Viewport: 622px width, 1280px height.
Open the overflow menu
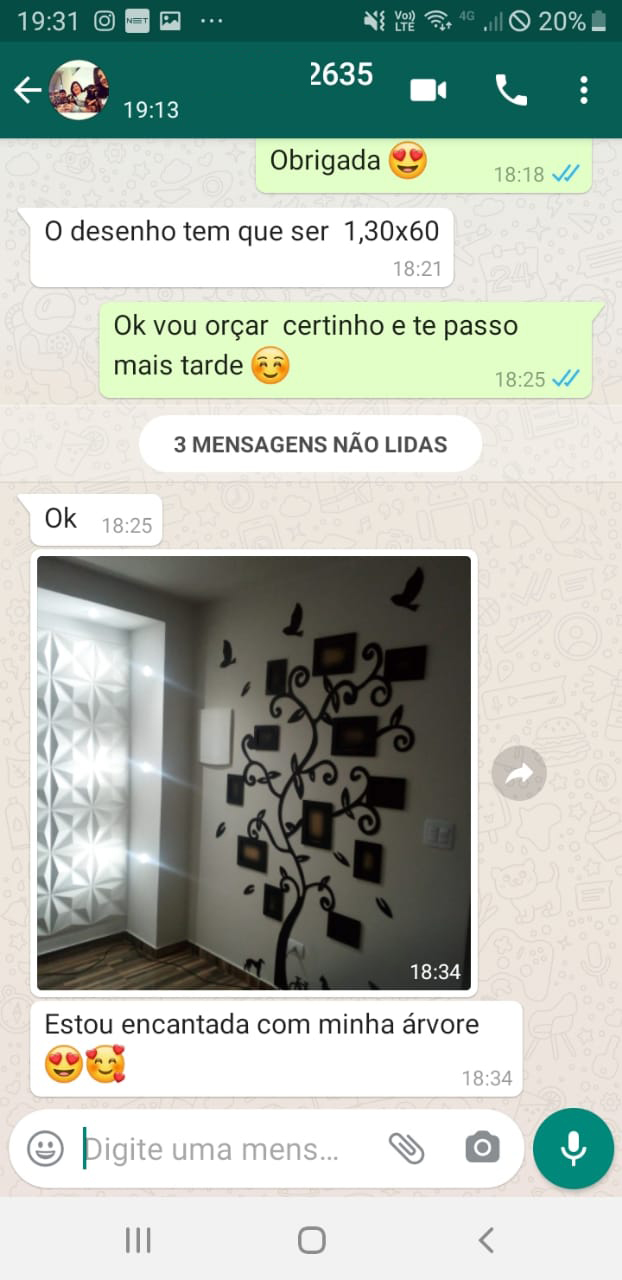point(584,90)
